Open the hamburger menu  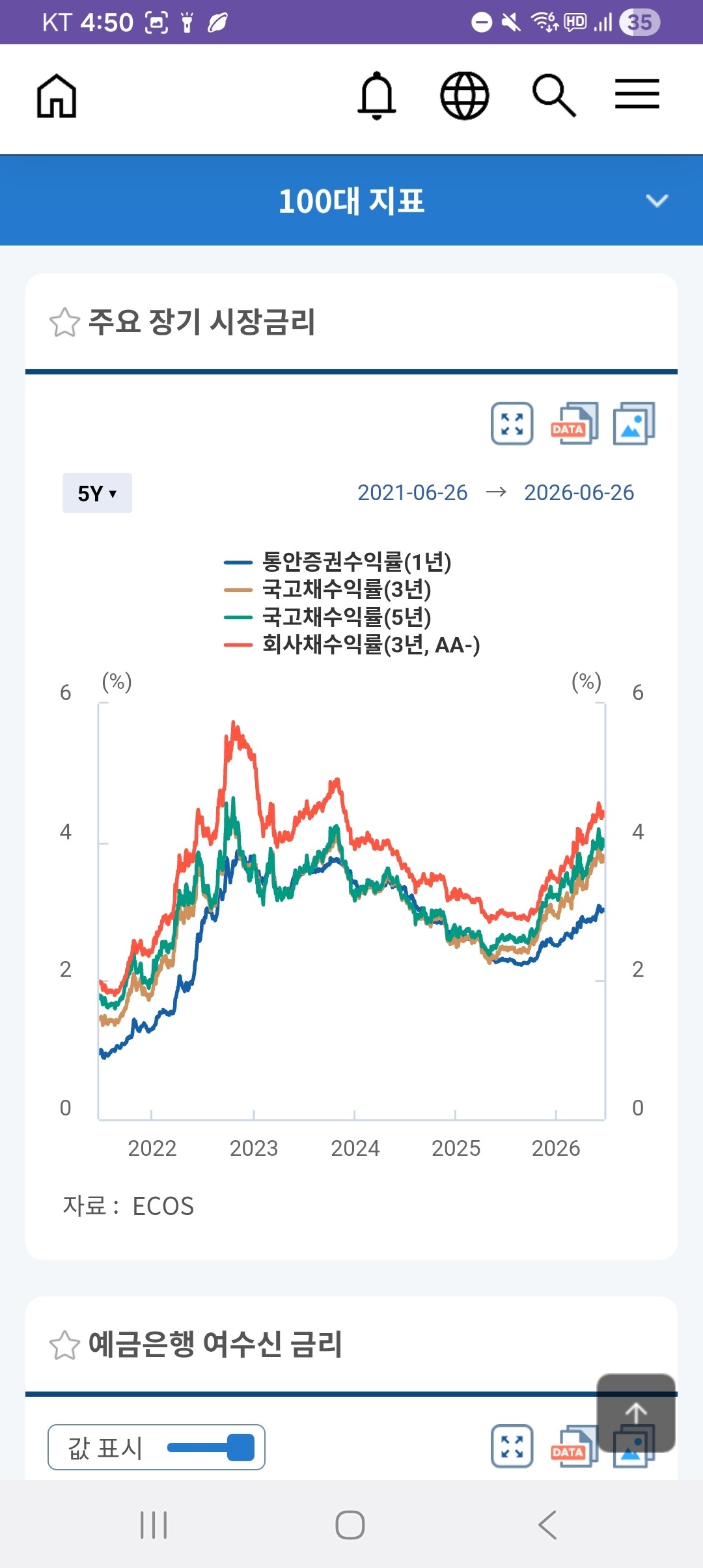pos(637,94)
